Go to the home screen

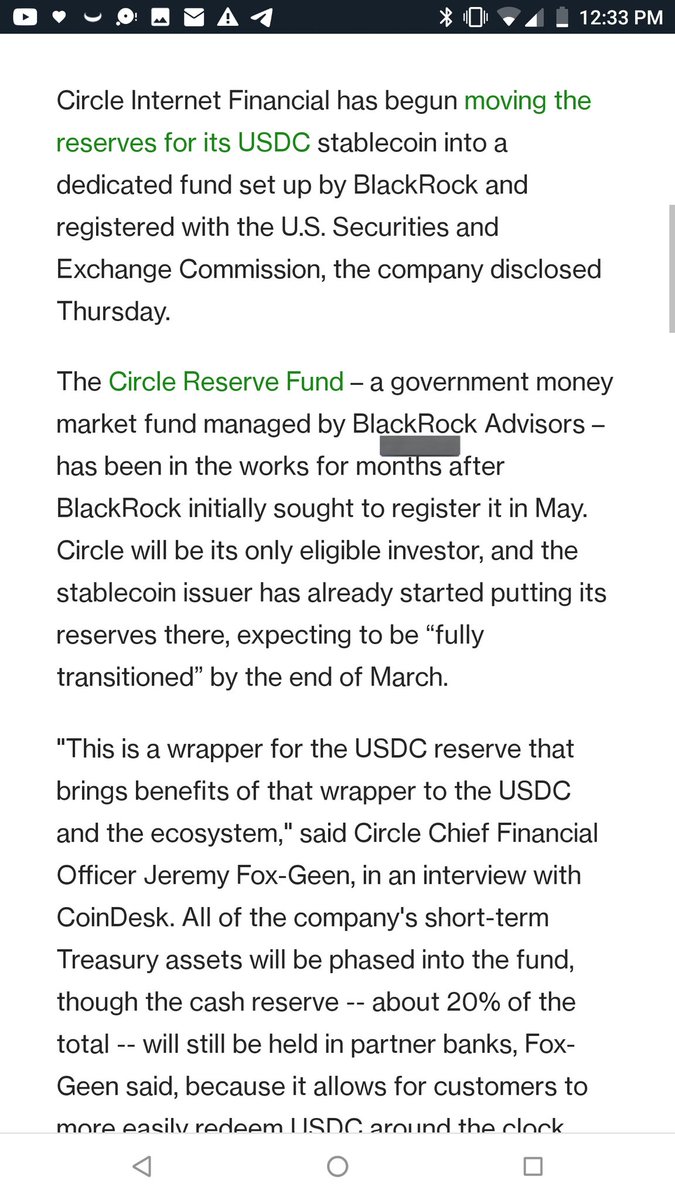pyautogui.click(x=338, y=1166)
